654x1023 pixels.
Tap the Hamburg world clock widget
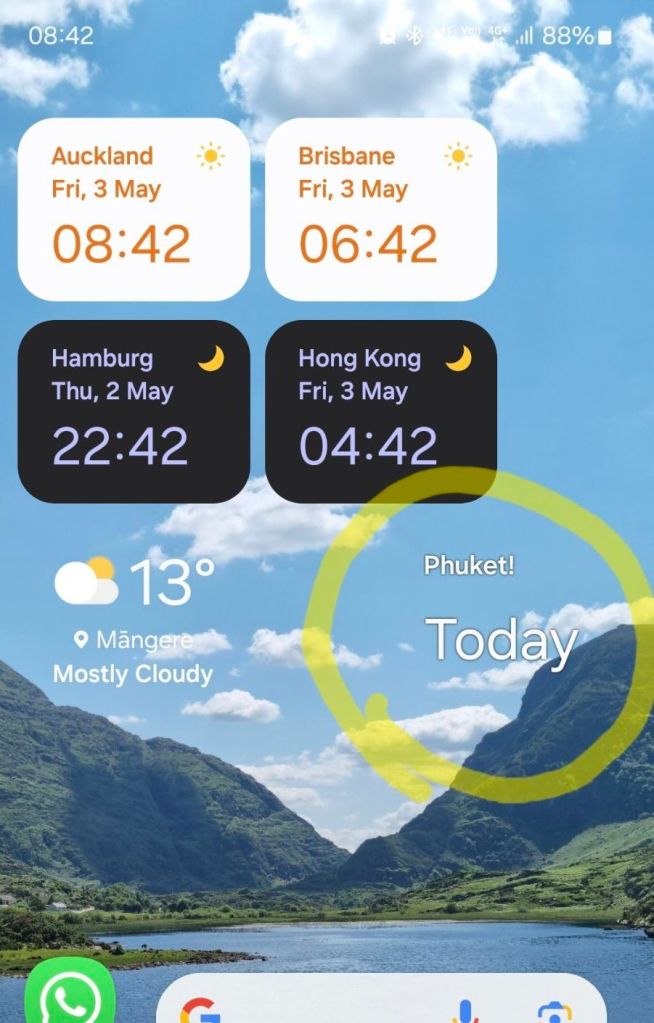coord(134,411)
